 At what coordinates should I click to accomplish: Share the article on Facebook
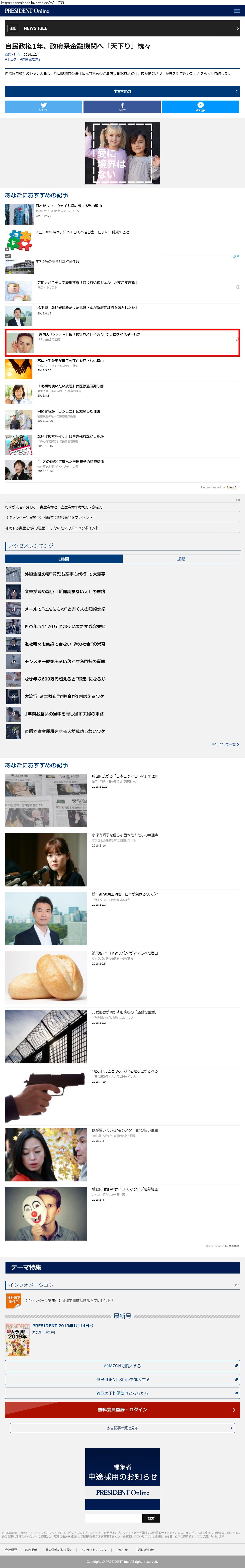click(x=122, y=107)
